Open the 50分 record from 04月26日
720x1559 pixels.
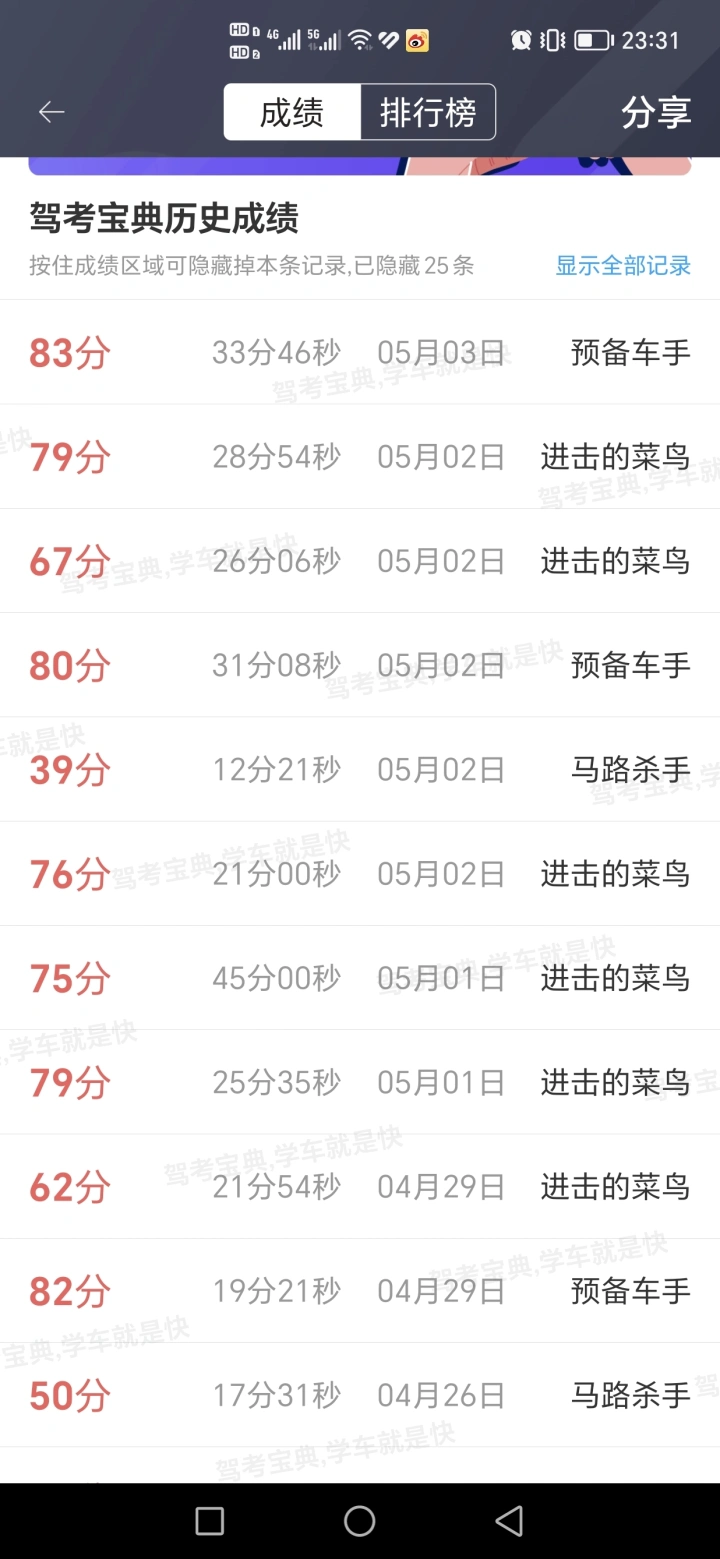pos(360,1395)
